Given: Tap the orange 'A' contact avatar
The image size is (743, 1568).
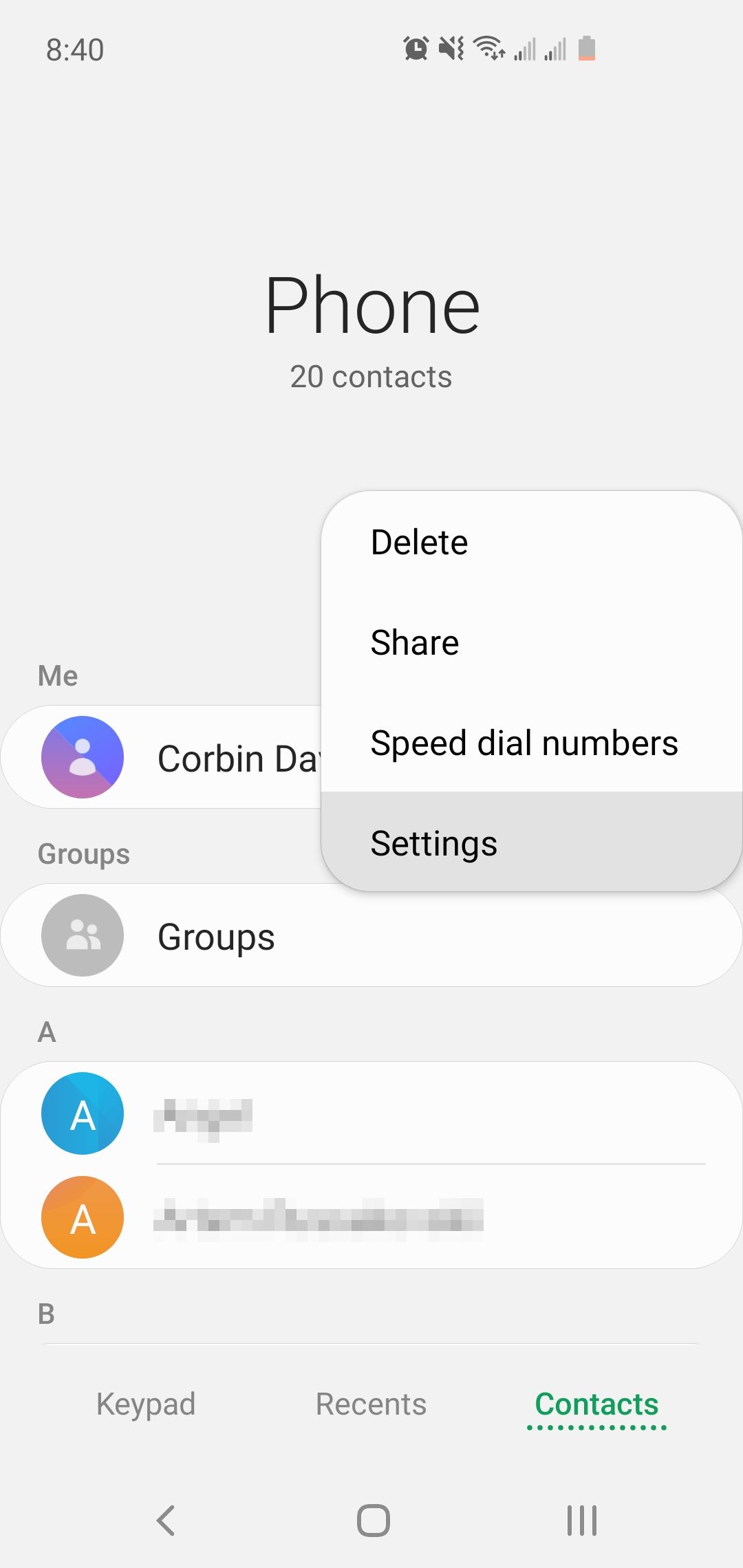Looking at the screenshot, I should [82, 1216].
